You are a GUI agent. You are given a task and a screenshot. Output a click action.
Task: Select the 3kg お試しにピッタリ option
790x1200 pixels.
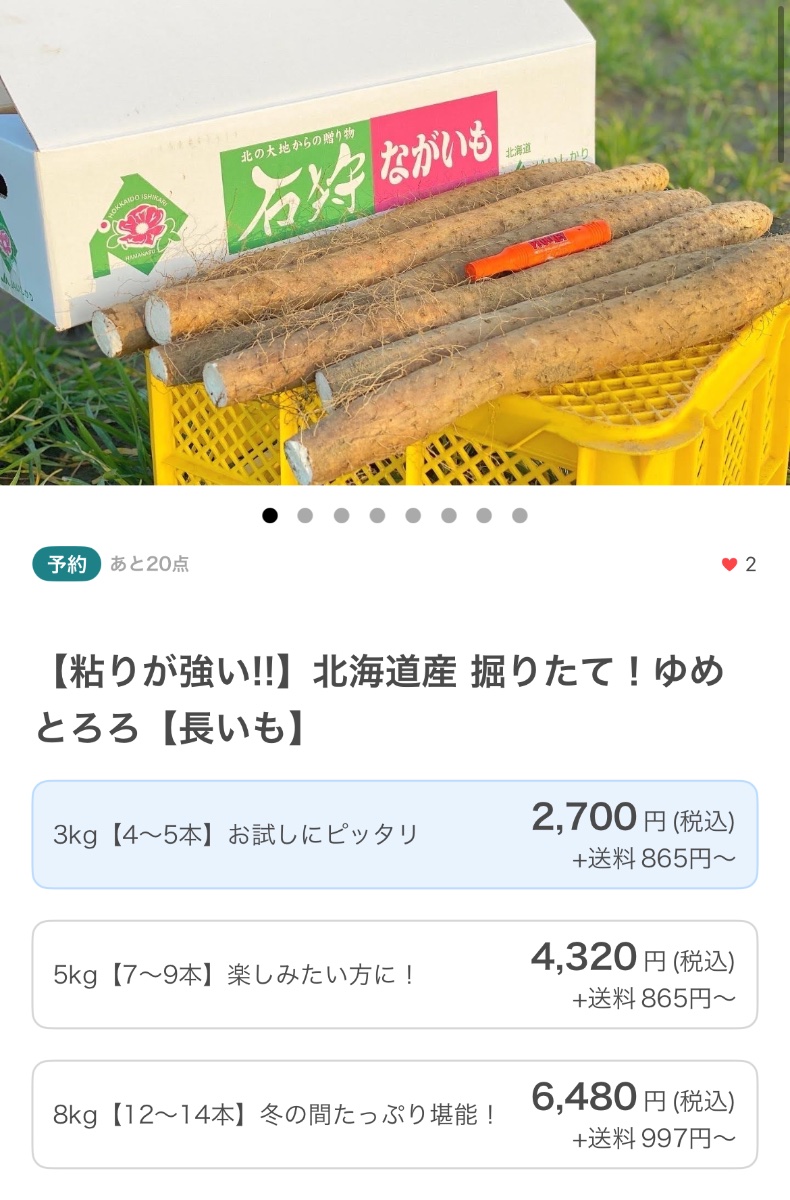[394, 834]
